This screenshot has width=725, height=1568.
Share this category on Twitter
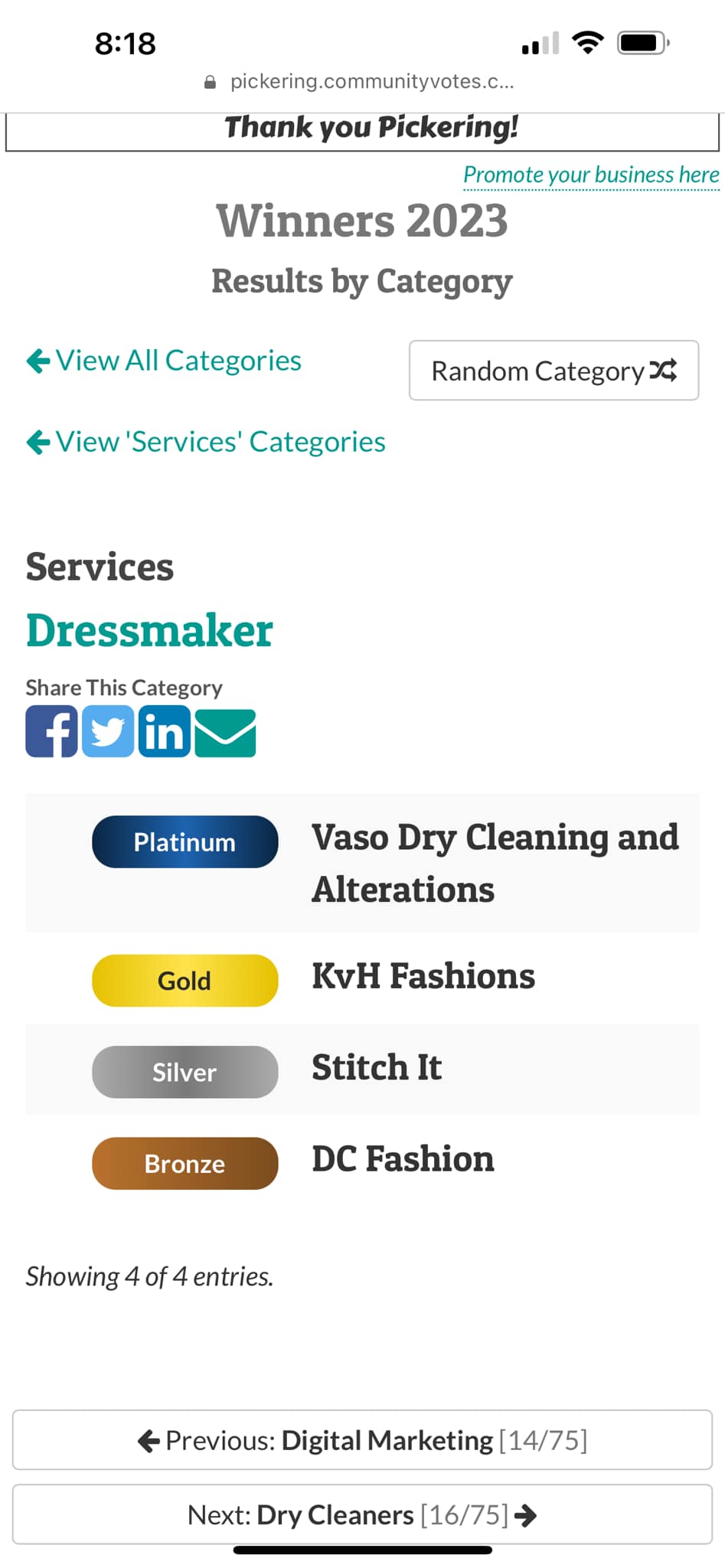(108, 731)
